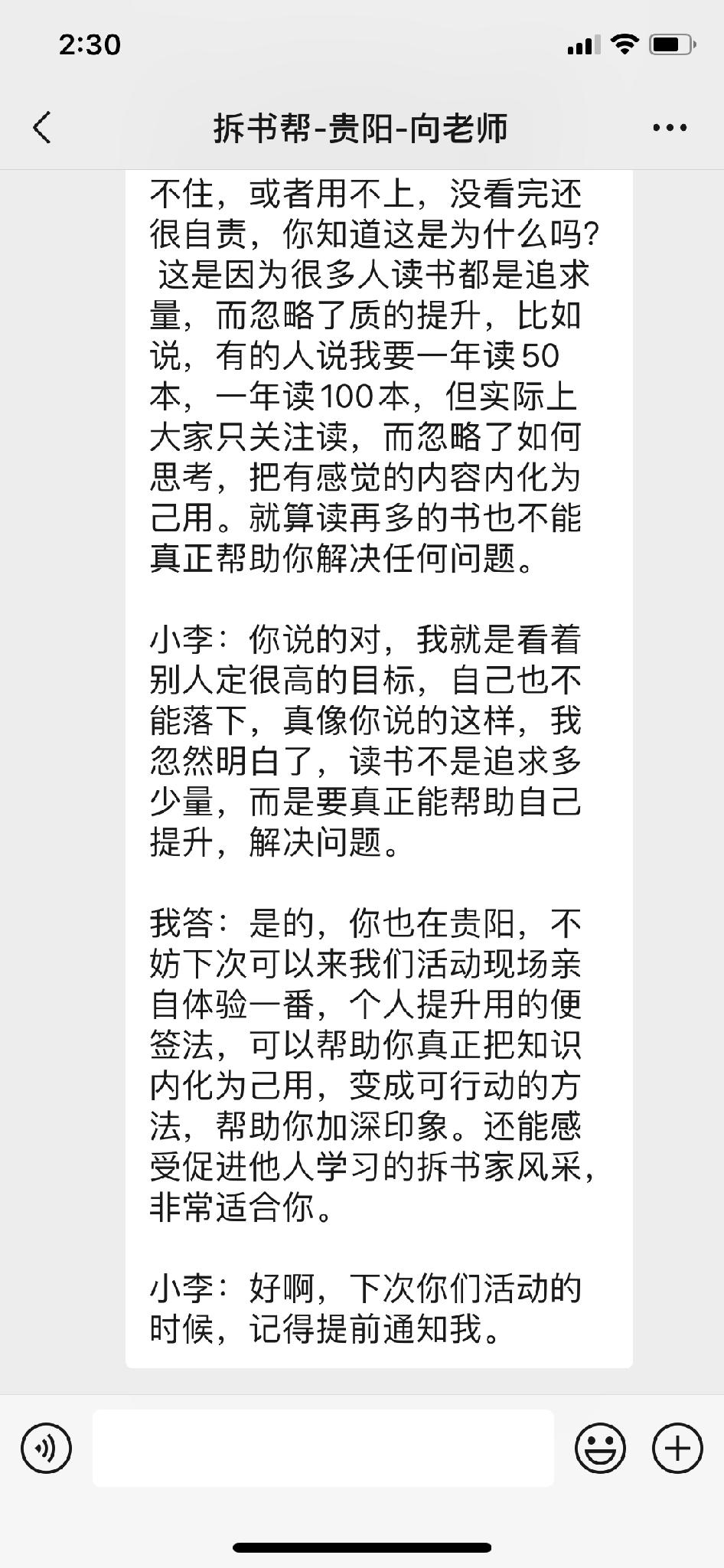Go back from the 拆书帮-贵阳-向老师 chat

coord(43,127)
